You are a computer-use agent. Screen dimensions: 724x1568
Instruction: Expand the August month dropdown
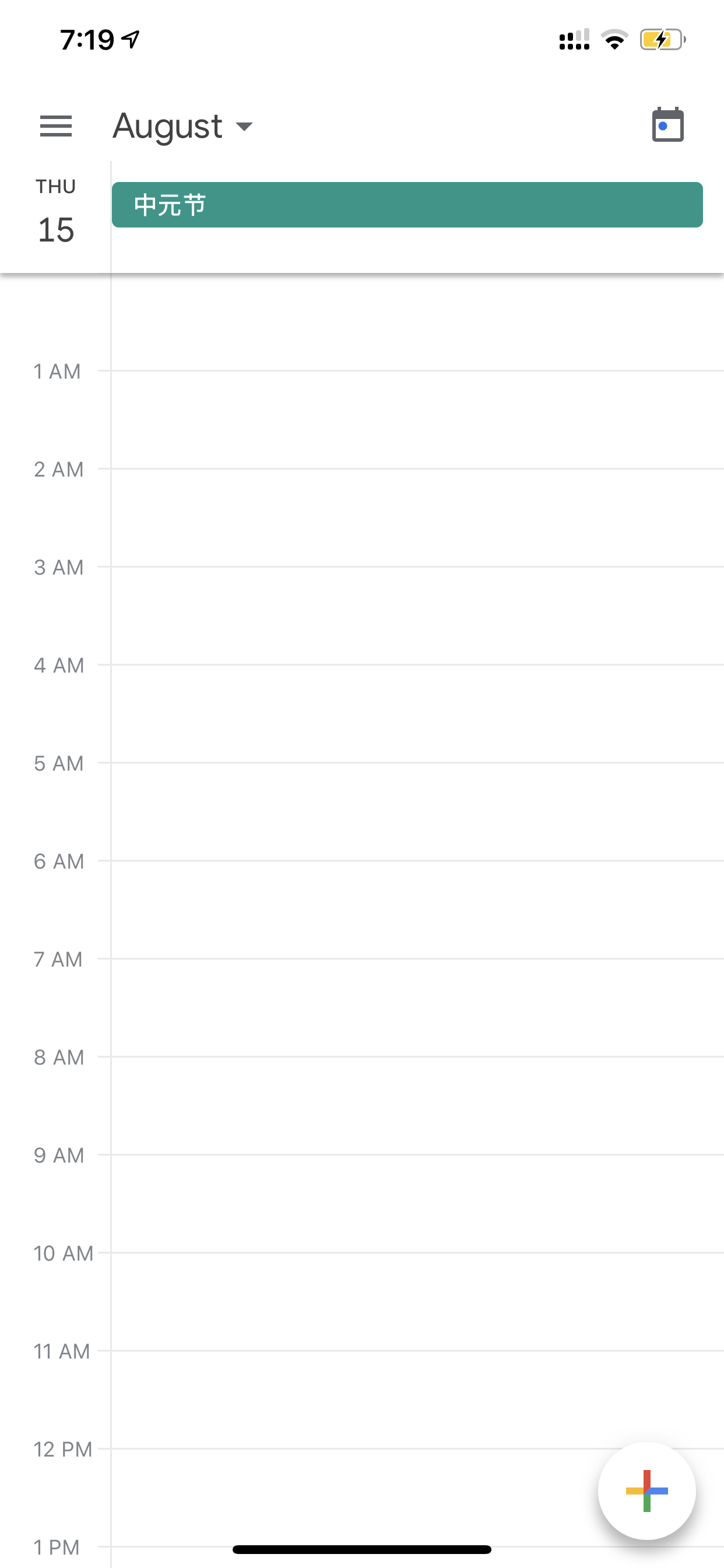click(182, 126)
